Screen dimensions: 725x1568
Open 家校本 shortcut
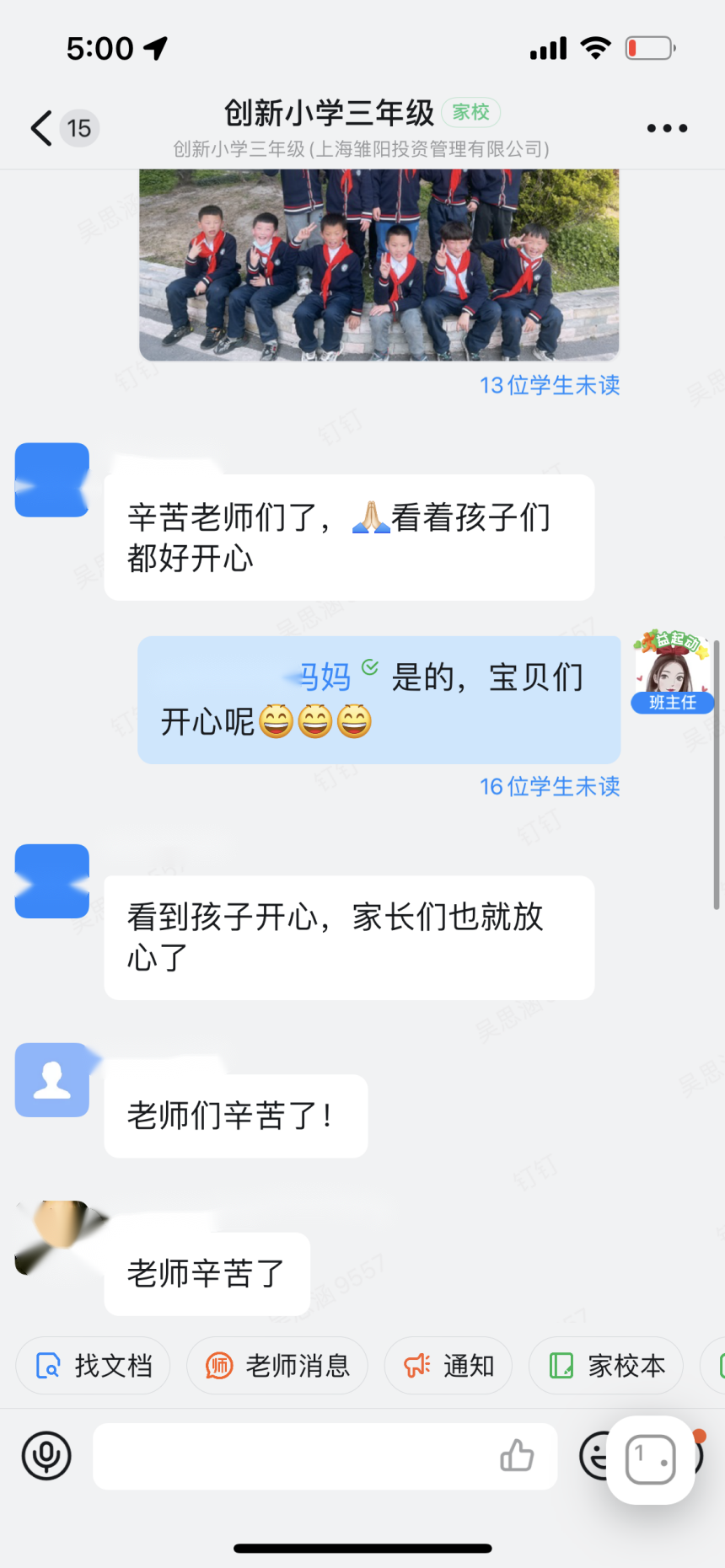[606, 1365]
